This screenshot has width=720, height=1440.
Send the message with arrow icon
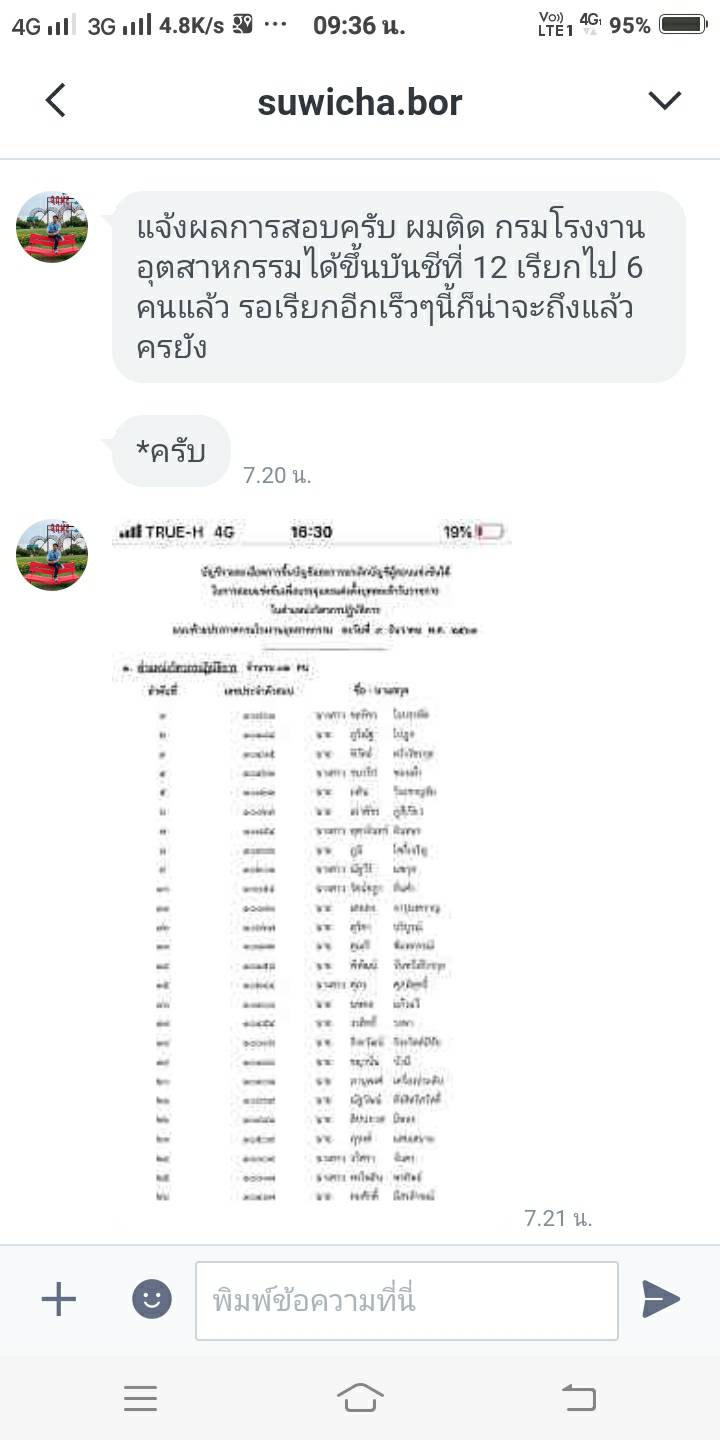(x=660, y=1299)
